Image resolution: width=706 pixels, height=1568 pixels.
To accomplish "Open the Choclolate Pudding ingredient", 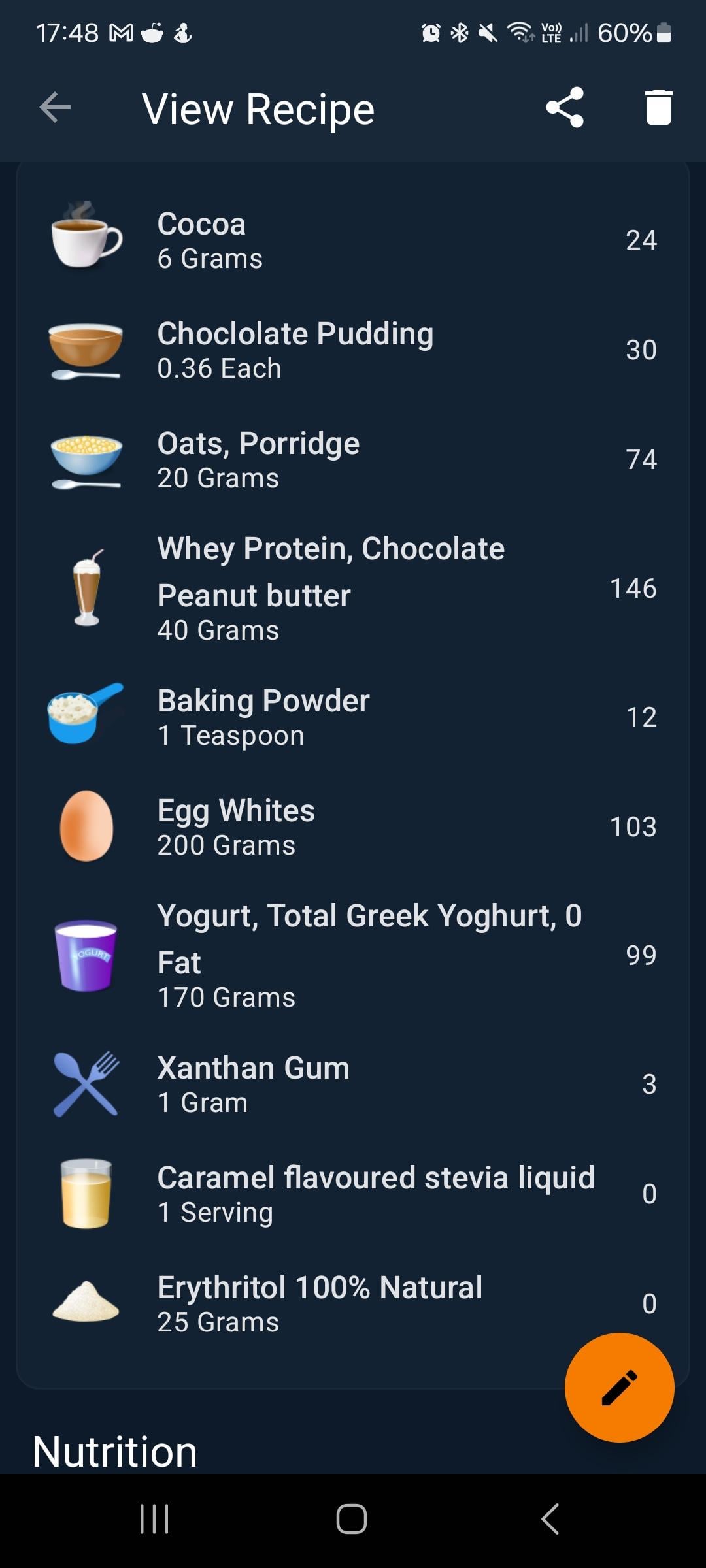I will [353, 350].
